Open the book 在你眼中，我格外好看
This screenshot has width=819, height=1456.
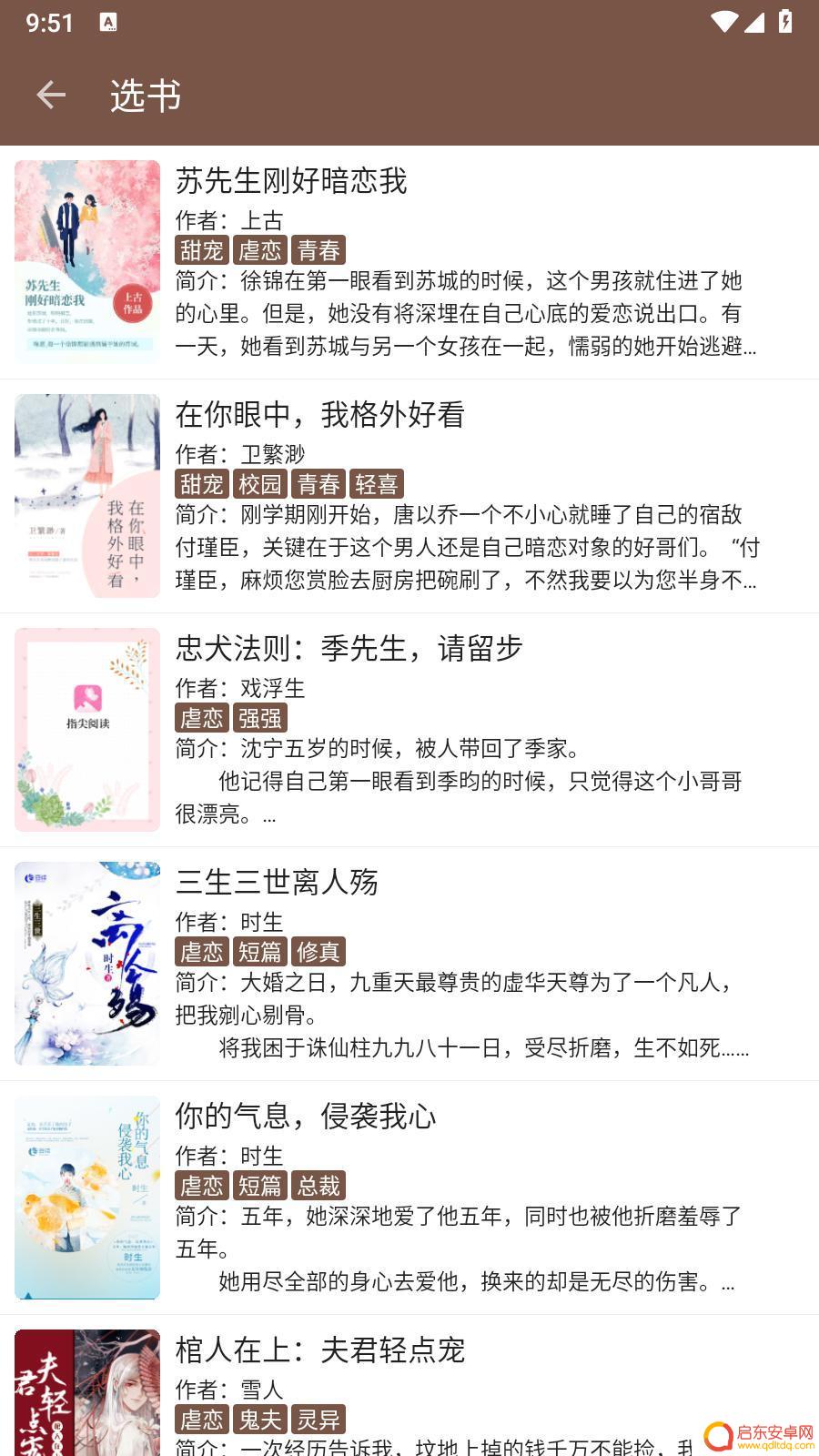(x=409, y=496)
